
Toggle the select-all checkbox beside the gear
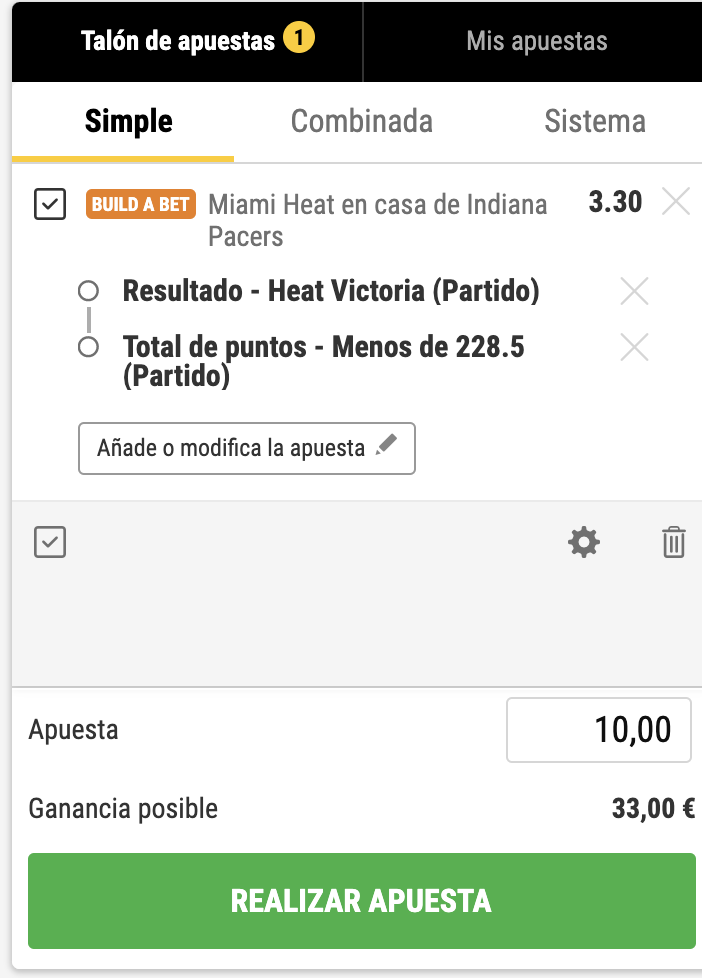coord(50,542)
